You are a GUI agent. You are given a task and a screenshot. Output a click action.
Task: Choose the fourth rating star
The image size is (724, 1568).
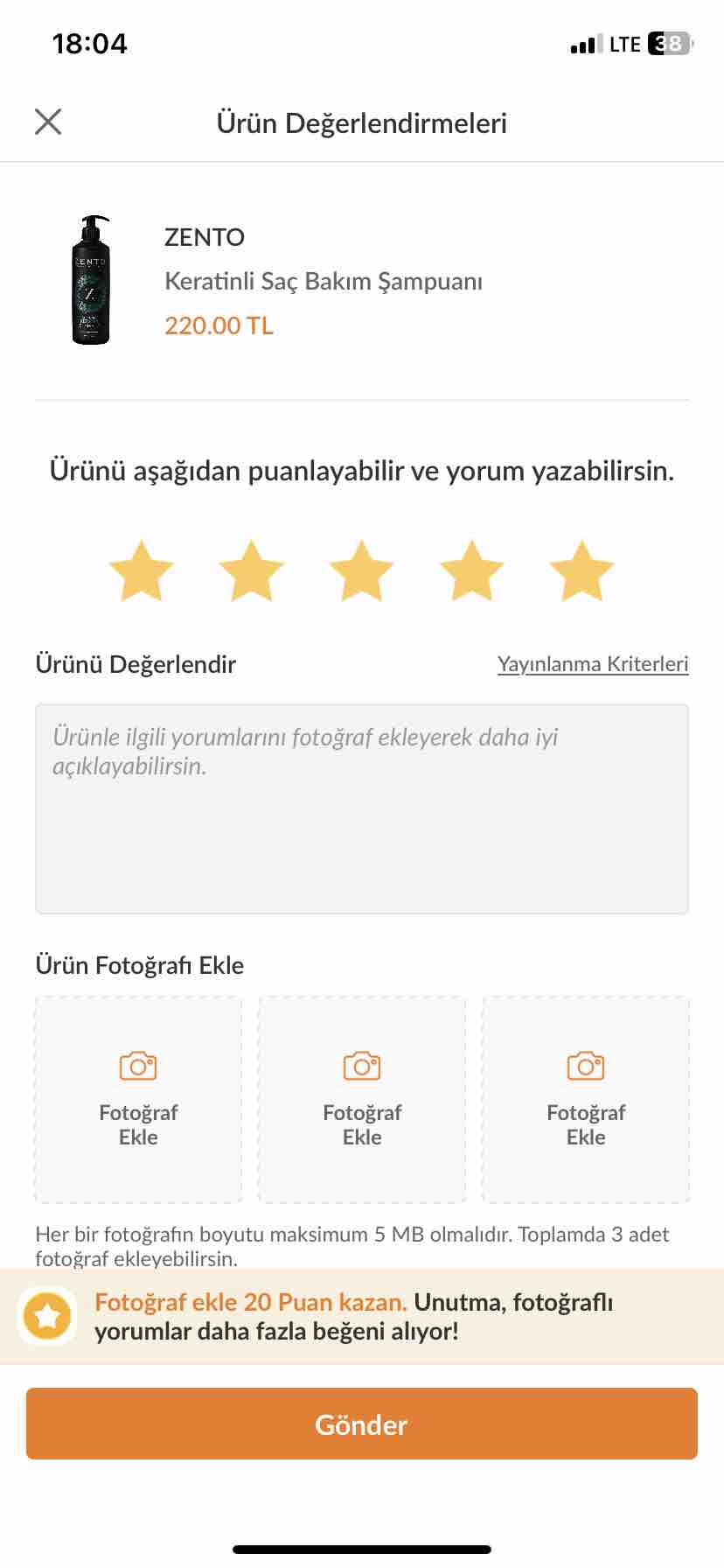(x=471, y=570)
